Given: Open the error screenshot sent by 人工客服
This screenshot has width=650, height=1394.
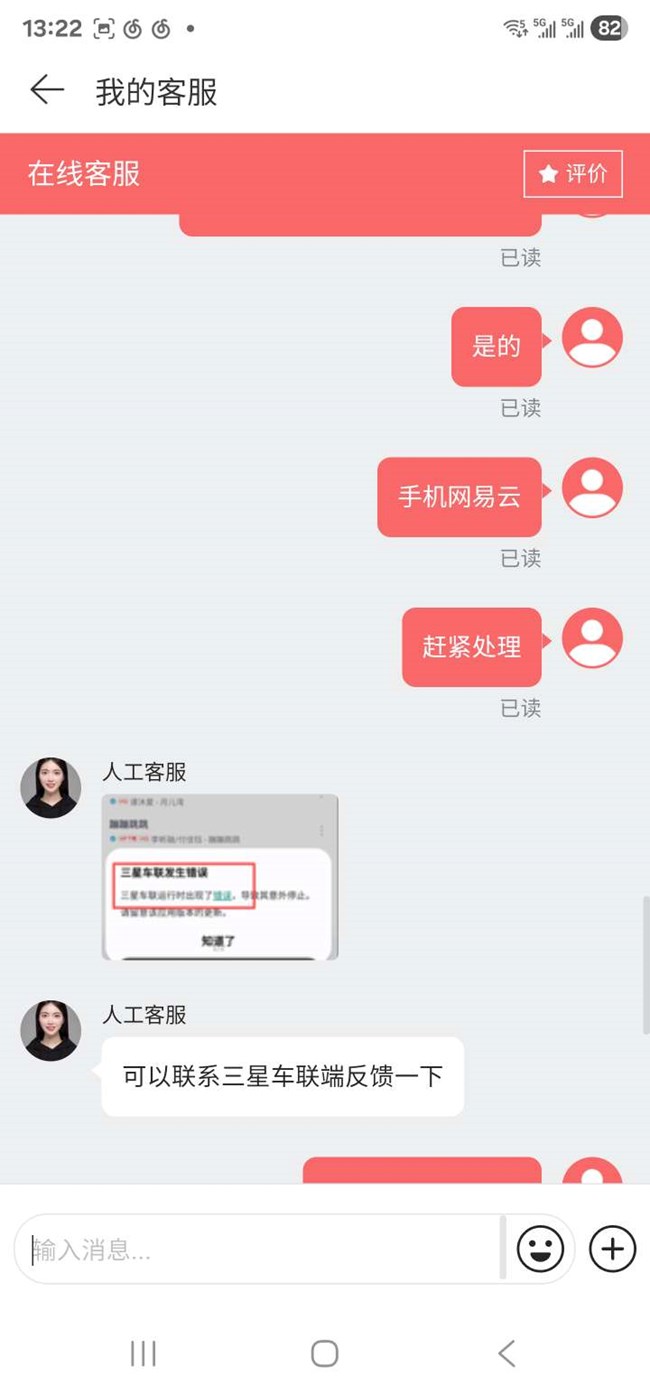Looking at the screenshot, I should click(220, 877).
